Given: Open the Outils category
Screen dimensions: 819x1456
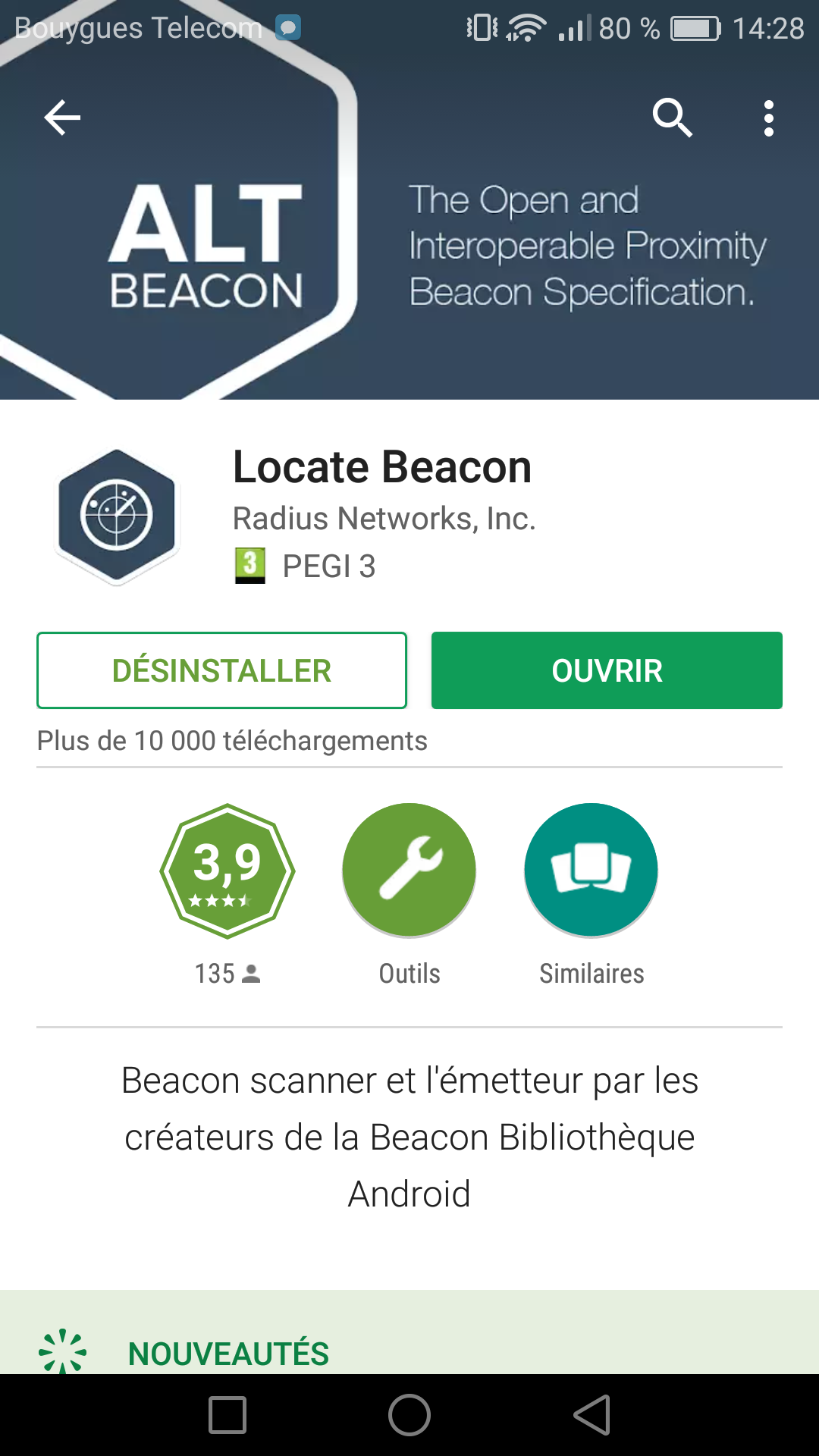Looking at the screenshot, I should coord(409,871).
